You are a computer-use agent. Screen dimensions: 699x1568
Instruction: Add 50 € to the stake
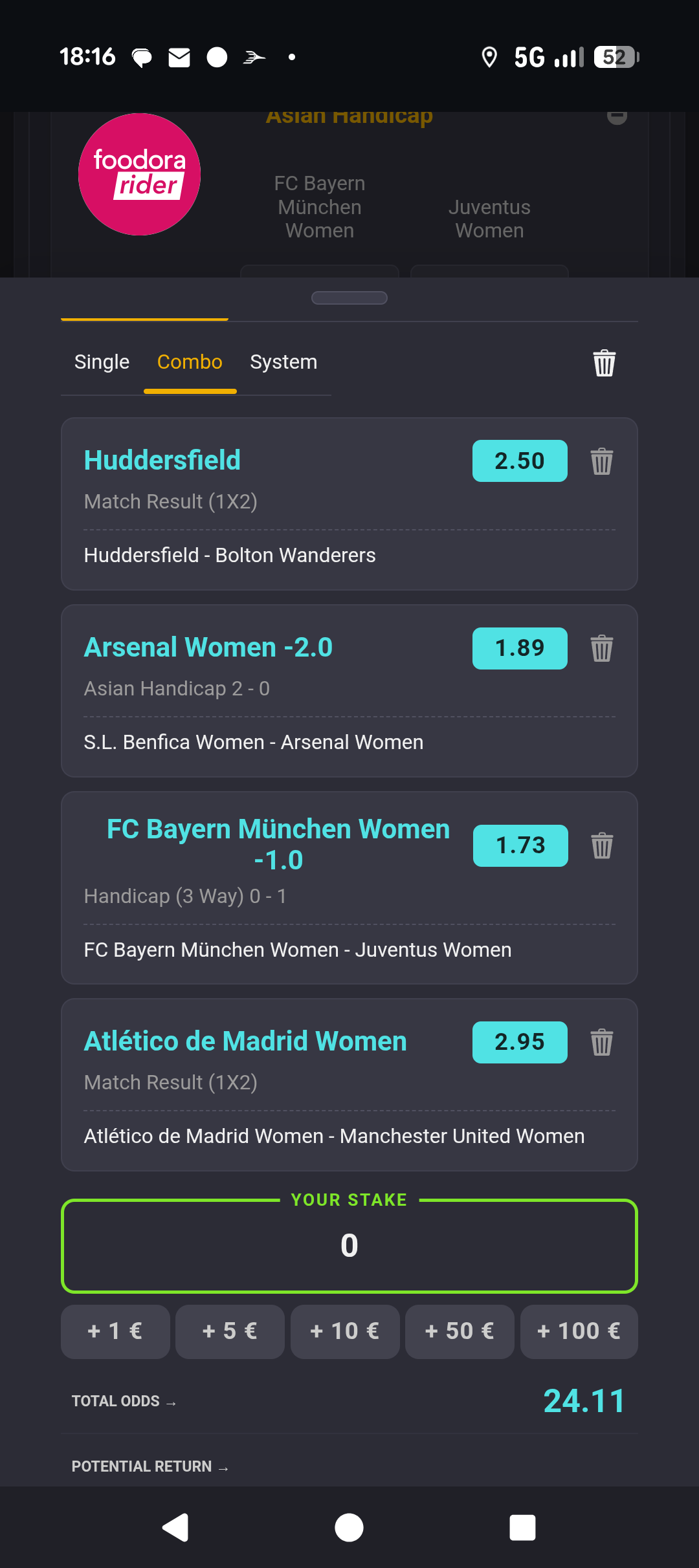click(x=460, y=1331)
